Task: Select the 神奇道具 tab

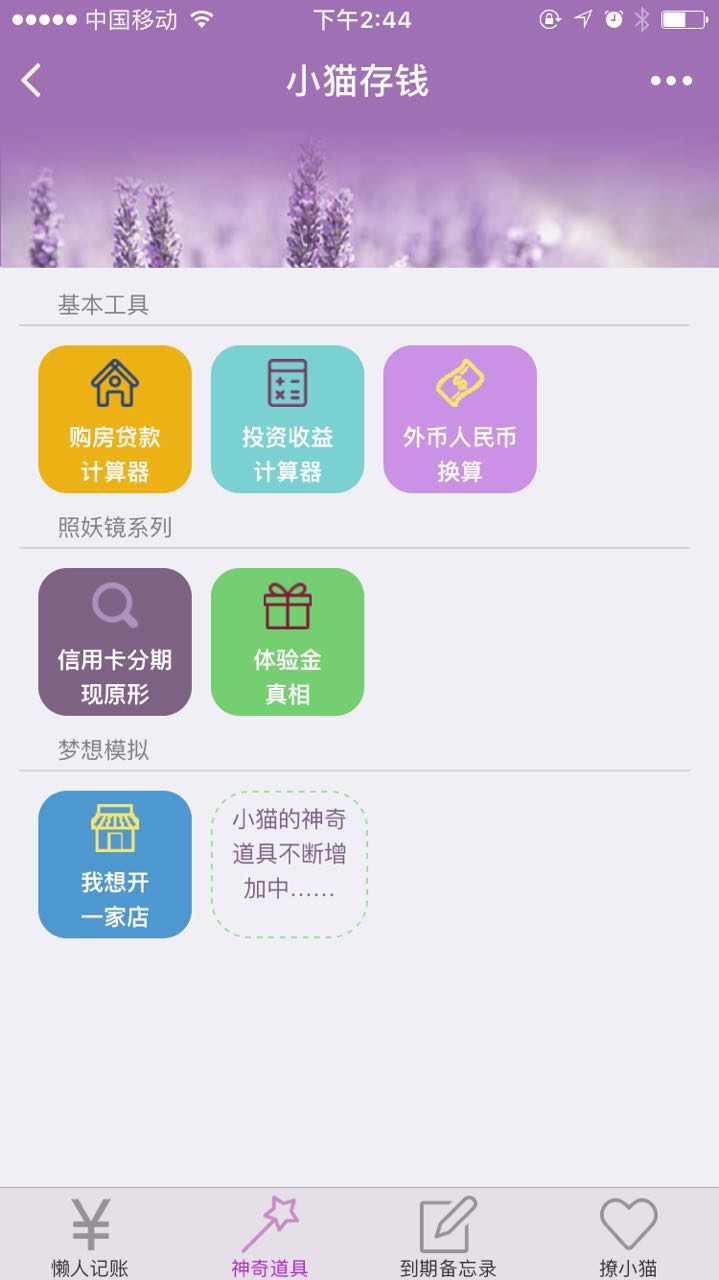Action: pos(270,1236)
